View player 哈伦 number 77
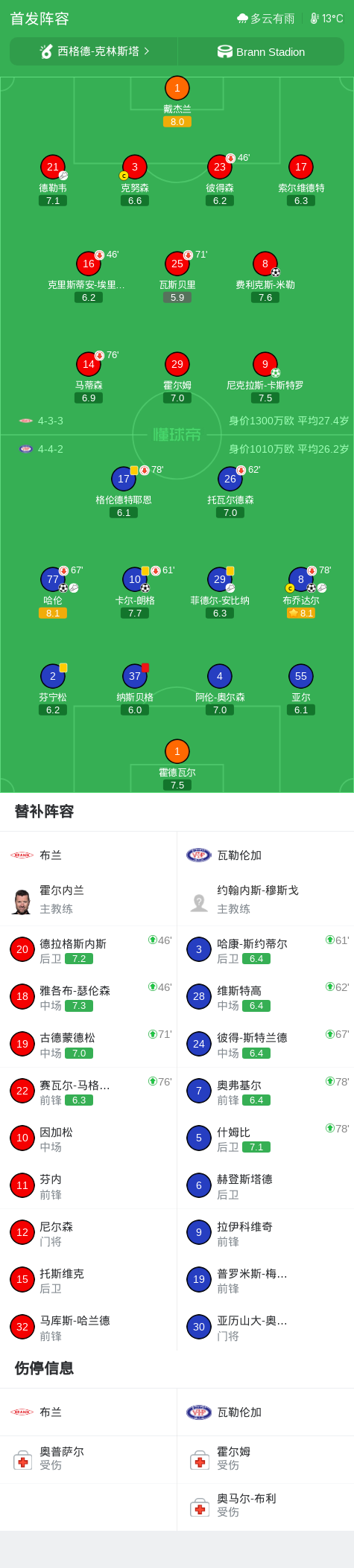This screenshot has width=354, height=1568. point(53,593)
